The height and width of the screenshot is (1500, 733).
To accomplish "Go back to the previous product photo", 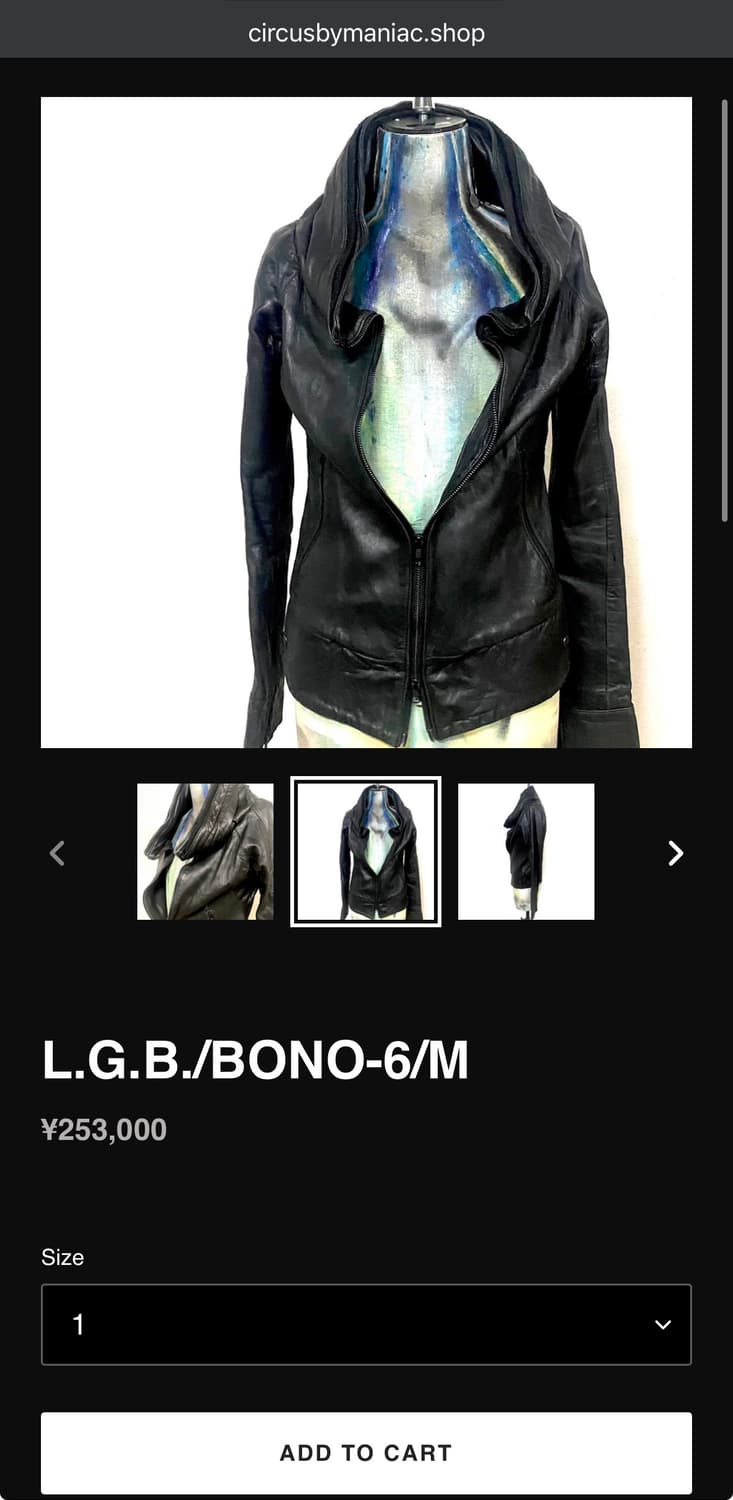I will (x=57, y=853).
